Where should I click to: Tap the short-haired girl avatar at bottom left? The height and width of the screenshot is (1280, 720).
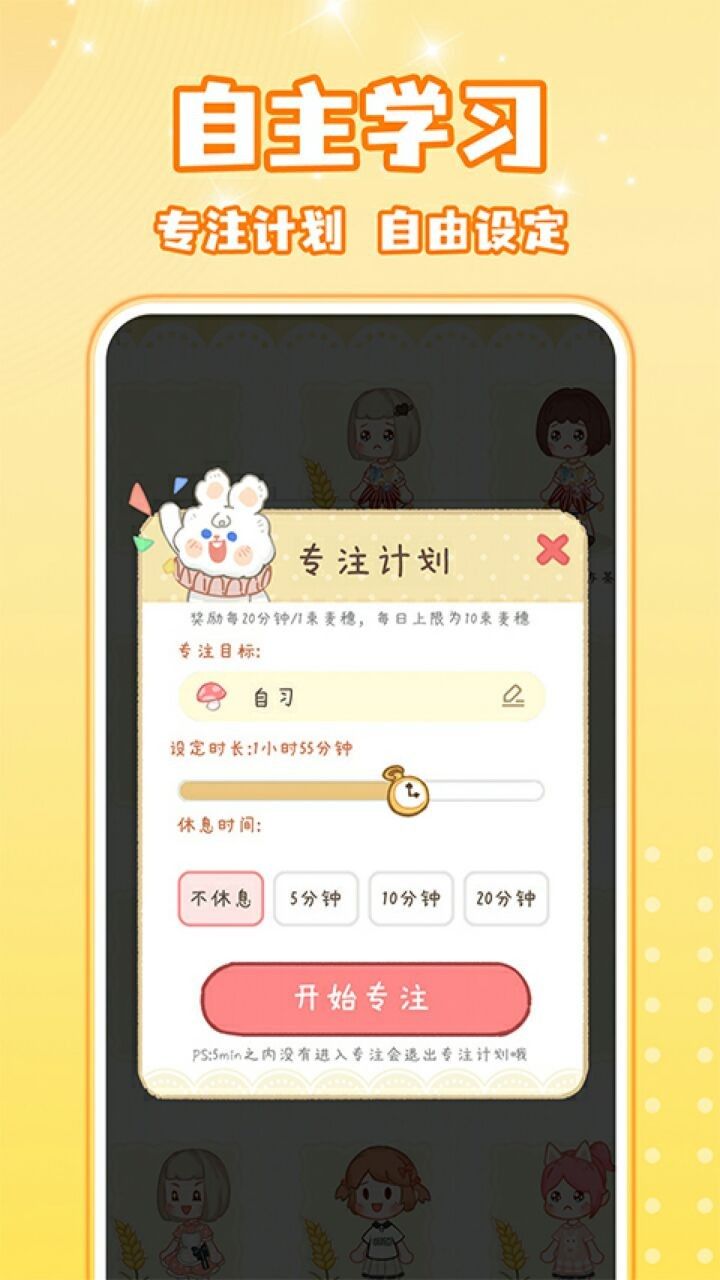tap(195, 1200)
